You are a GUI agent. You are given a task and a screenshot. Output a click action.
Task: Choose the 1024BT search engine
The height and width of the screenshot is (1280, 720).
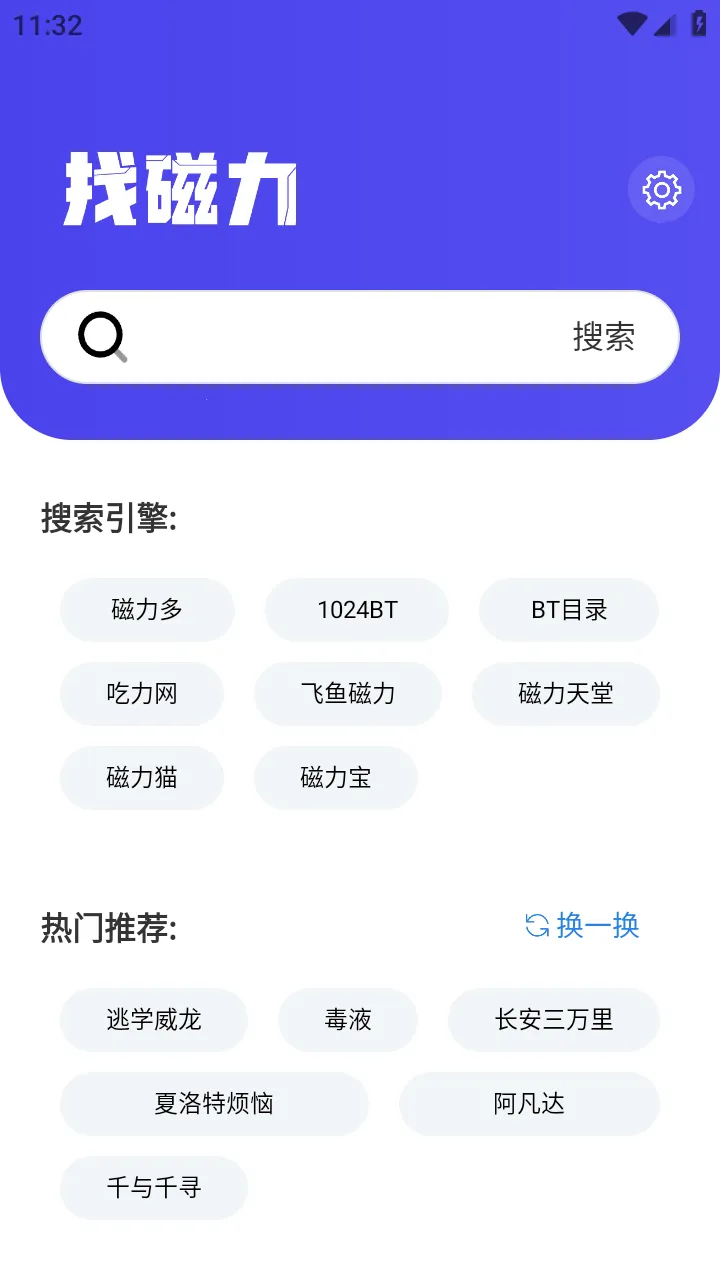click(357, 610)
